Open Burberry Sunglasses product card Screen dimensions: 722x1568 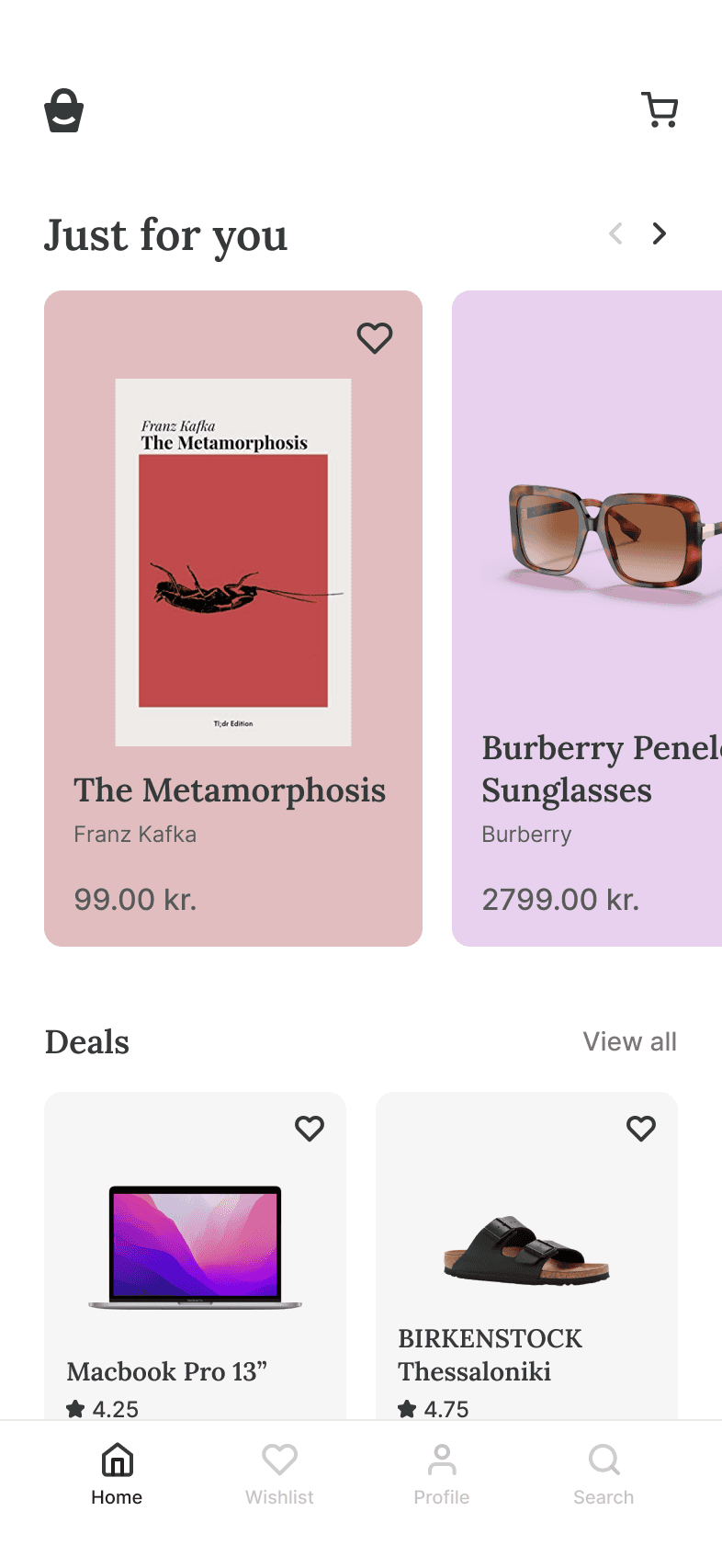(x=588, y=625)
